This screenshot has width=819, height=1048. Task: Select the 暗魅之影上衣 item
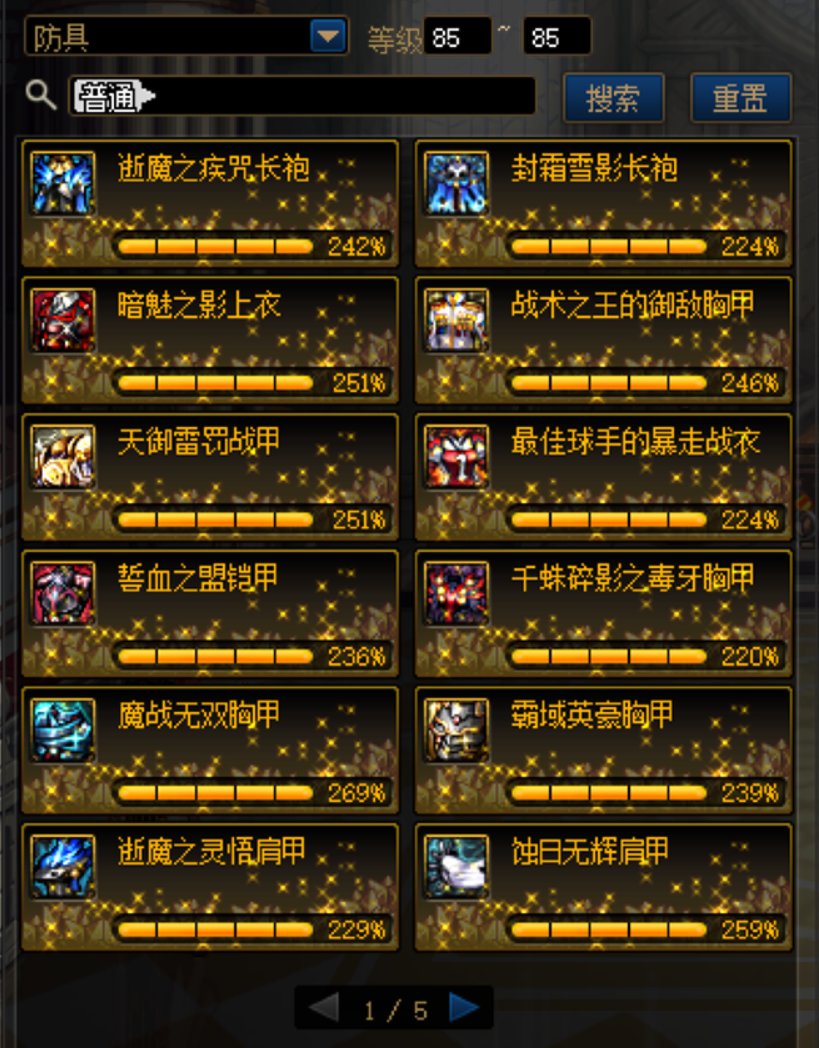point(210,340)
